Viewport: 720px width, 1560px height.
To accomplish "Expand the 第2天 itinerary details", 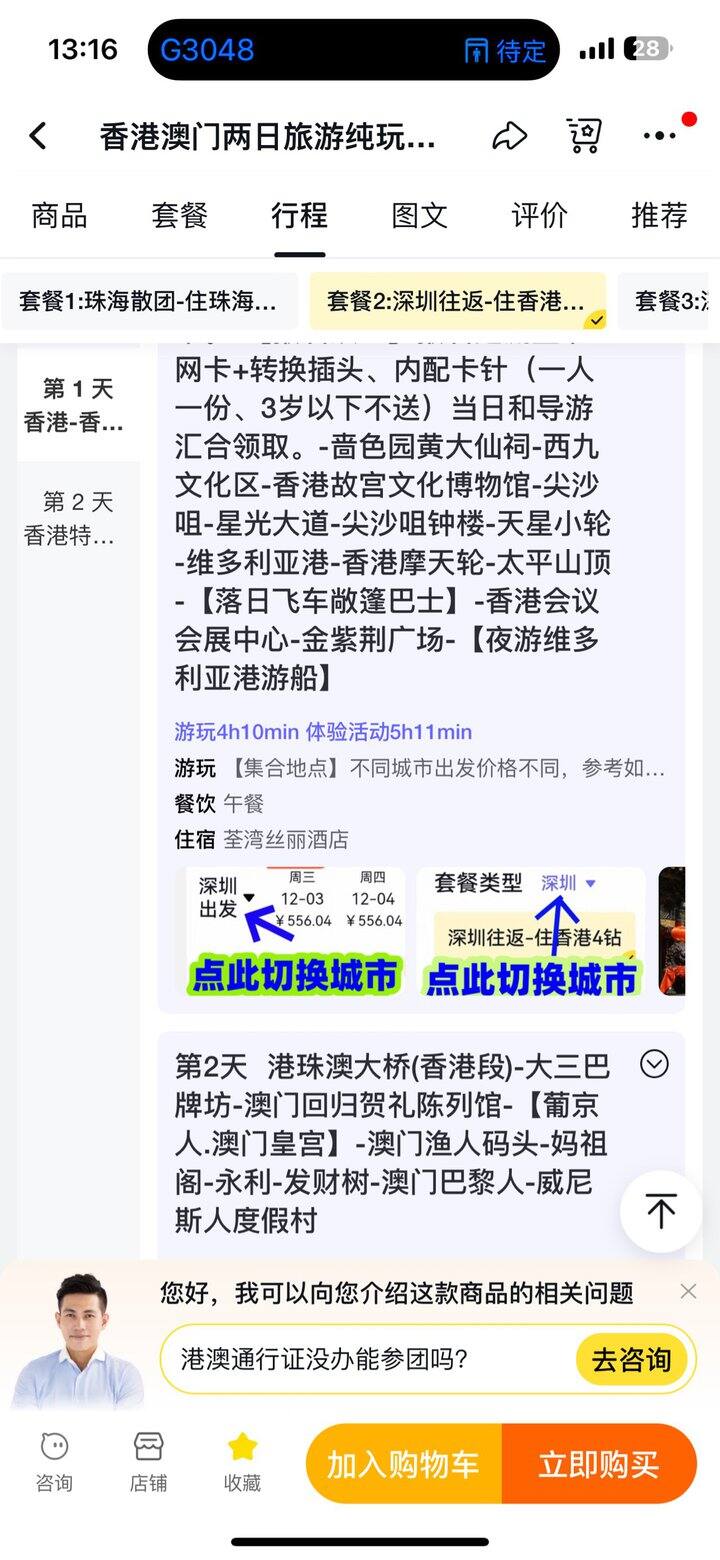I will click(x=654, y=1064).
